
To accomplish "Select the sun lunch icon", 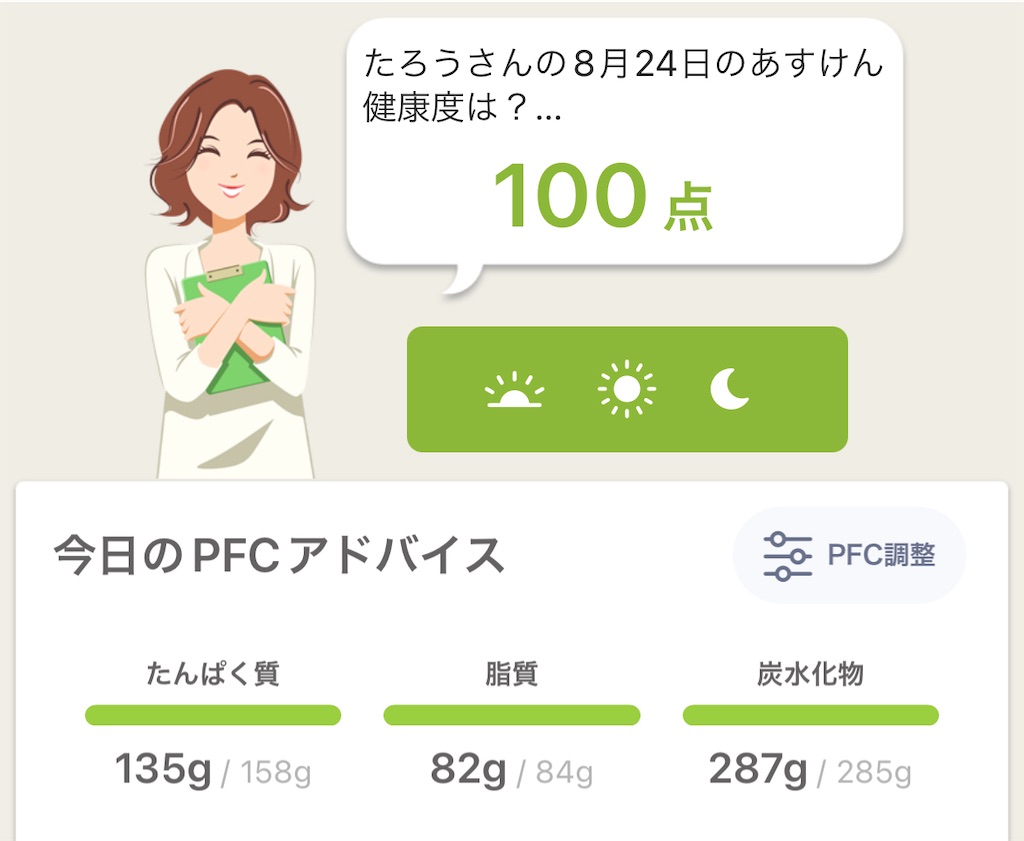I will (x=626, y=389).
